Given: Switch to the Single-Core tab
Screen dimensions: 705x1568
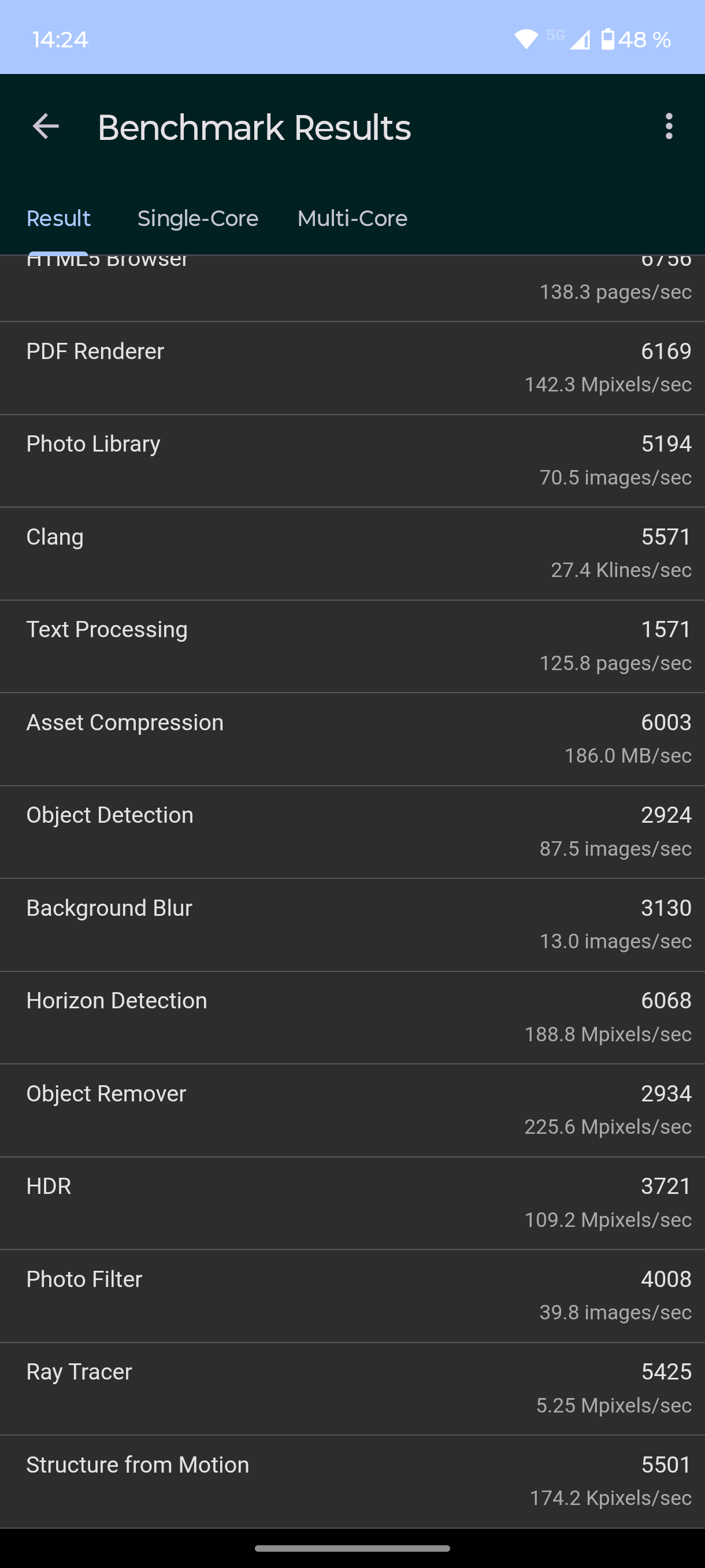Looking at the screenshot, I should 198,219.
